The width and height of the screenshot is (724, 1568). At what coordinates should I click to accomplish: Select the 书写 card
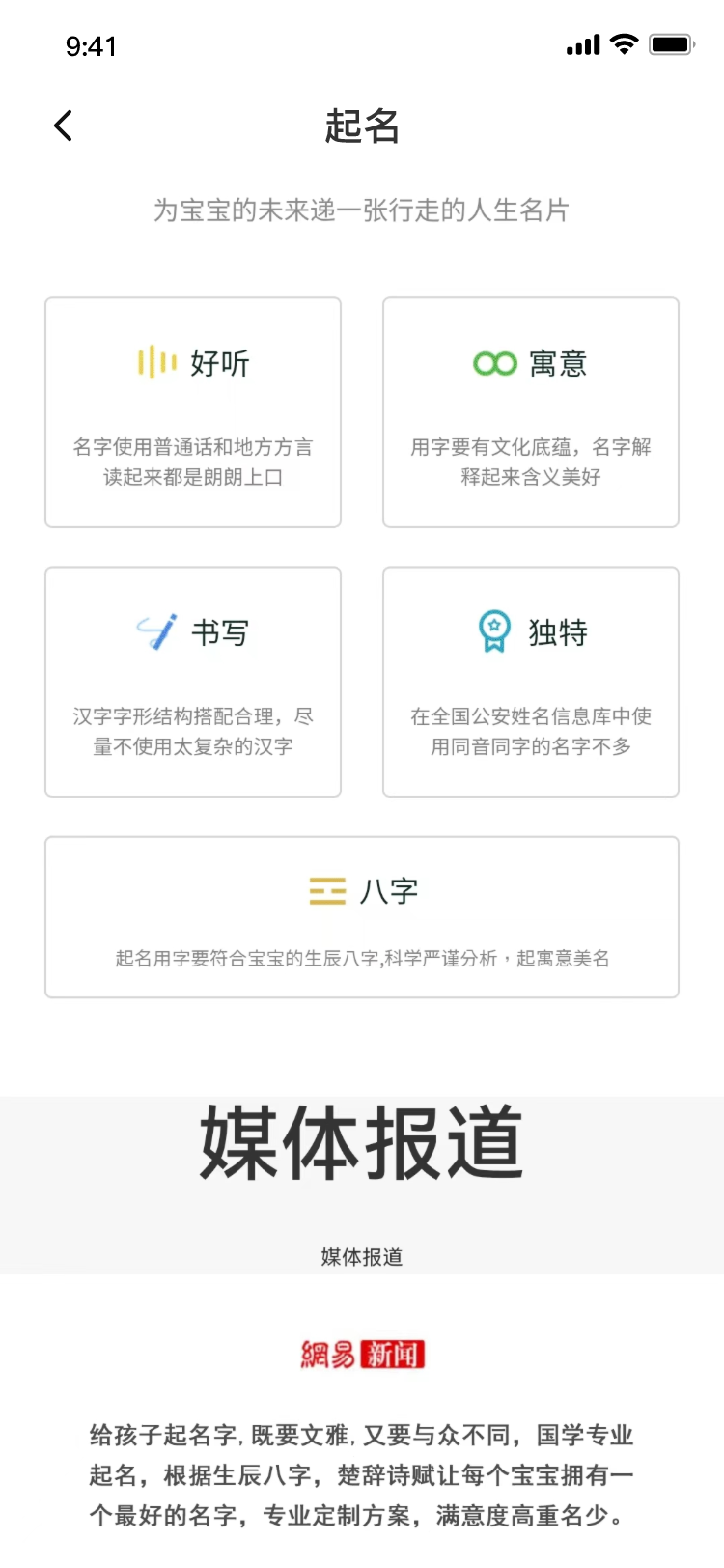click(193, 682)
